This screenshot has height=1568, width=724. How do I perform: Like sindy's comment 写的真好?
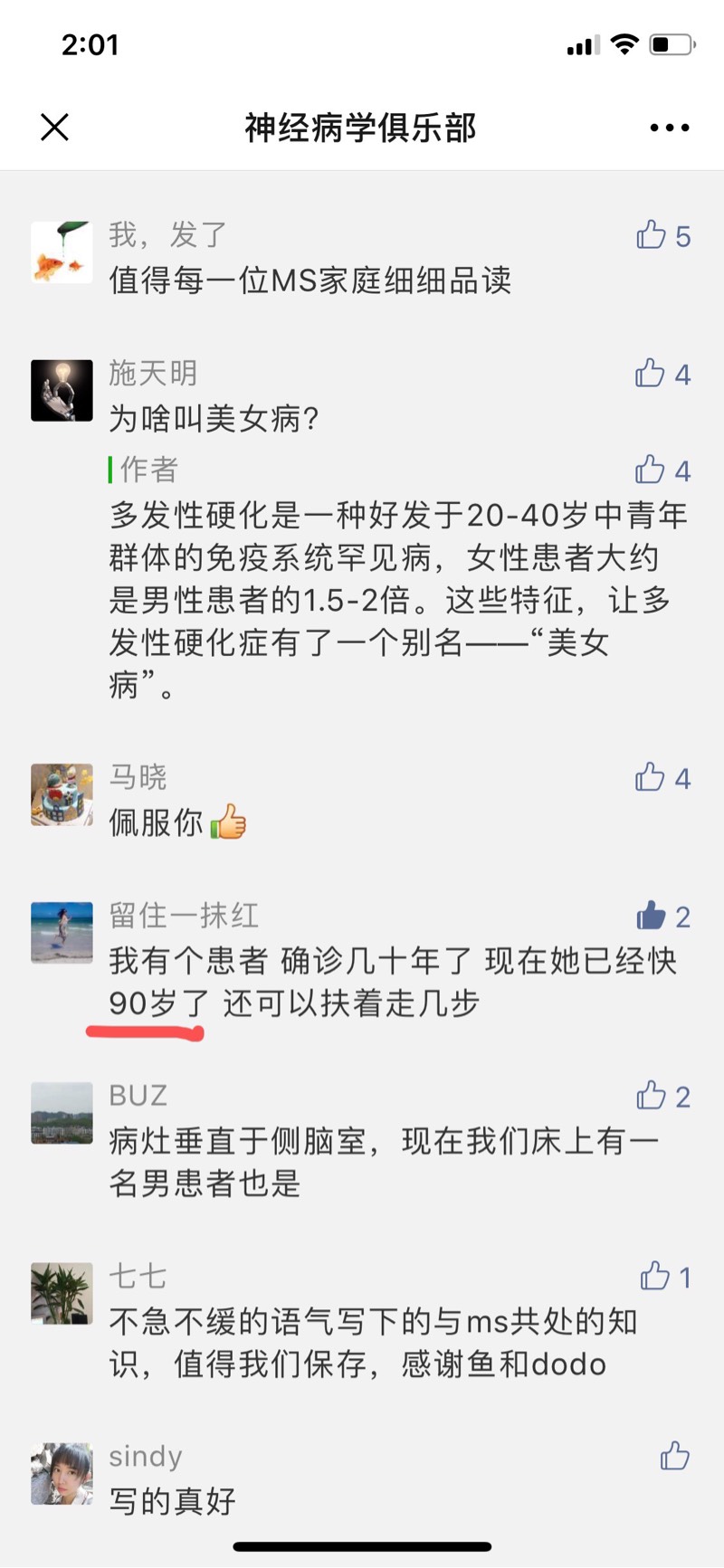tap(674, 1456)
